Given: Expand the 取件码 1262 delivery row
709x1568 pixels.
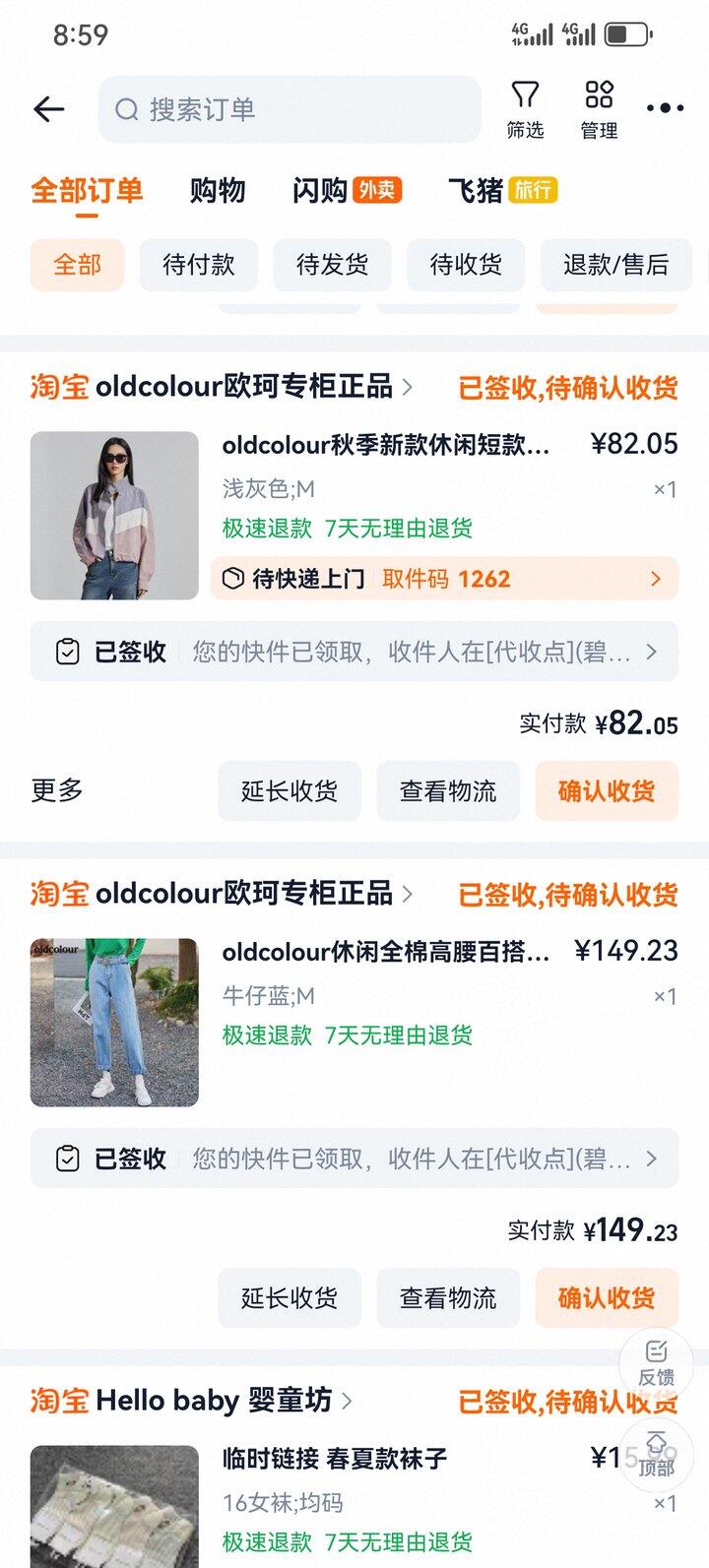Looking at the screenshot, I should [x=443, y=579].
